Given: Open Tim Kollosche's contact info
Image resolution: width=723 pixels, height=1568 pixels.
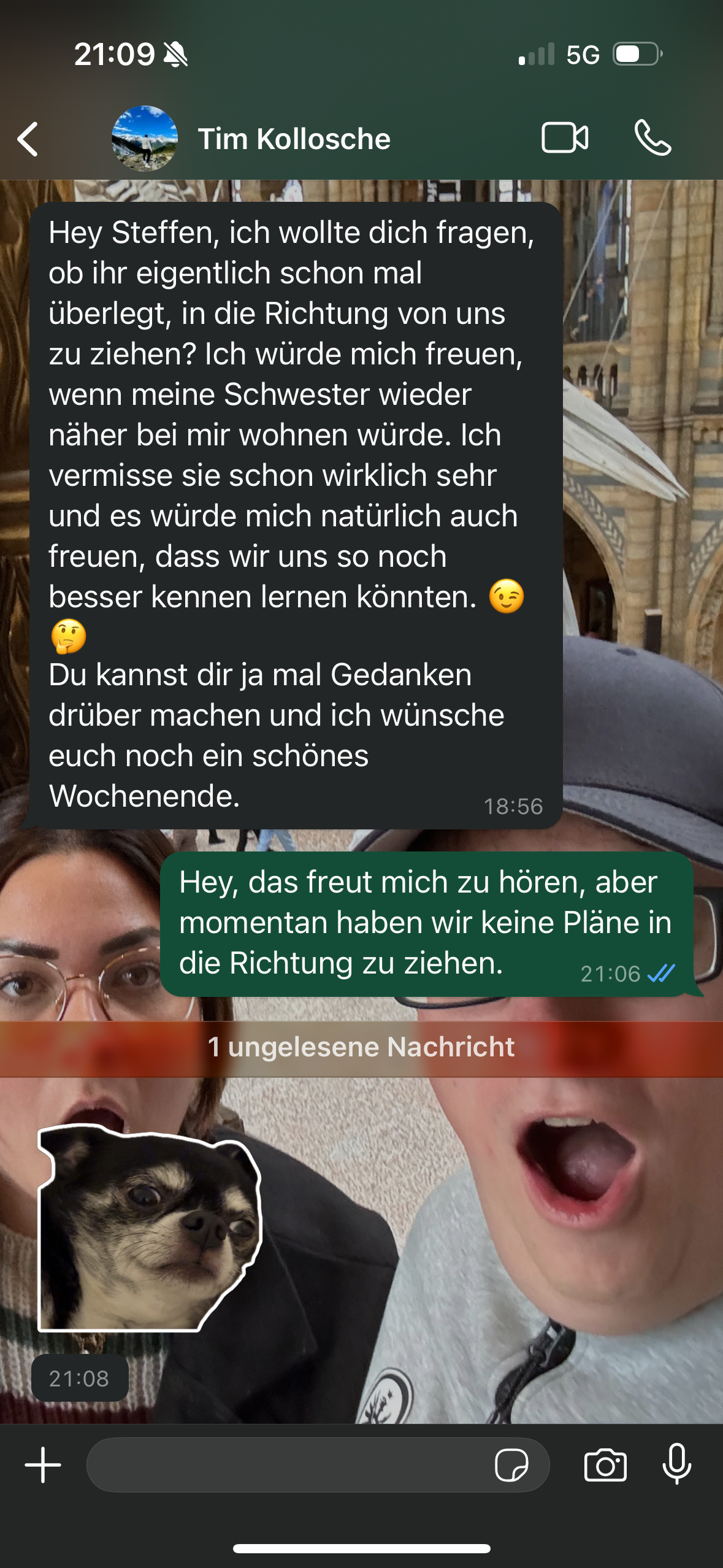Looking at the screenshot, I should tap(294, 139).
